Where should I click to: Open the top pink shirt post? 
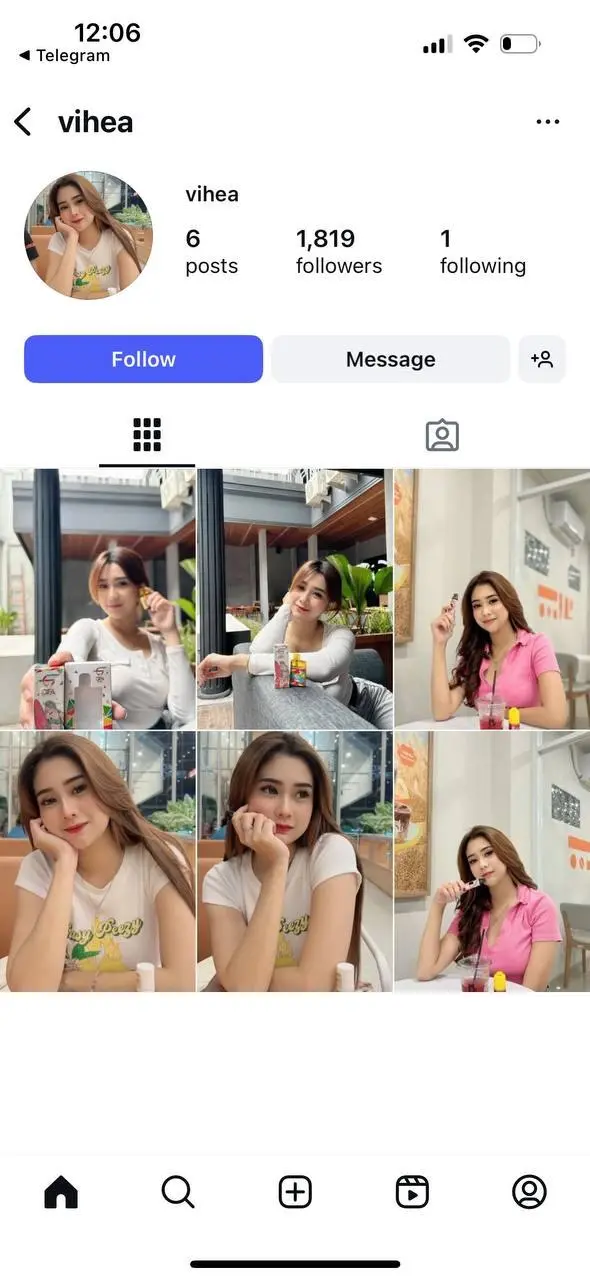(x=492, y=598)
